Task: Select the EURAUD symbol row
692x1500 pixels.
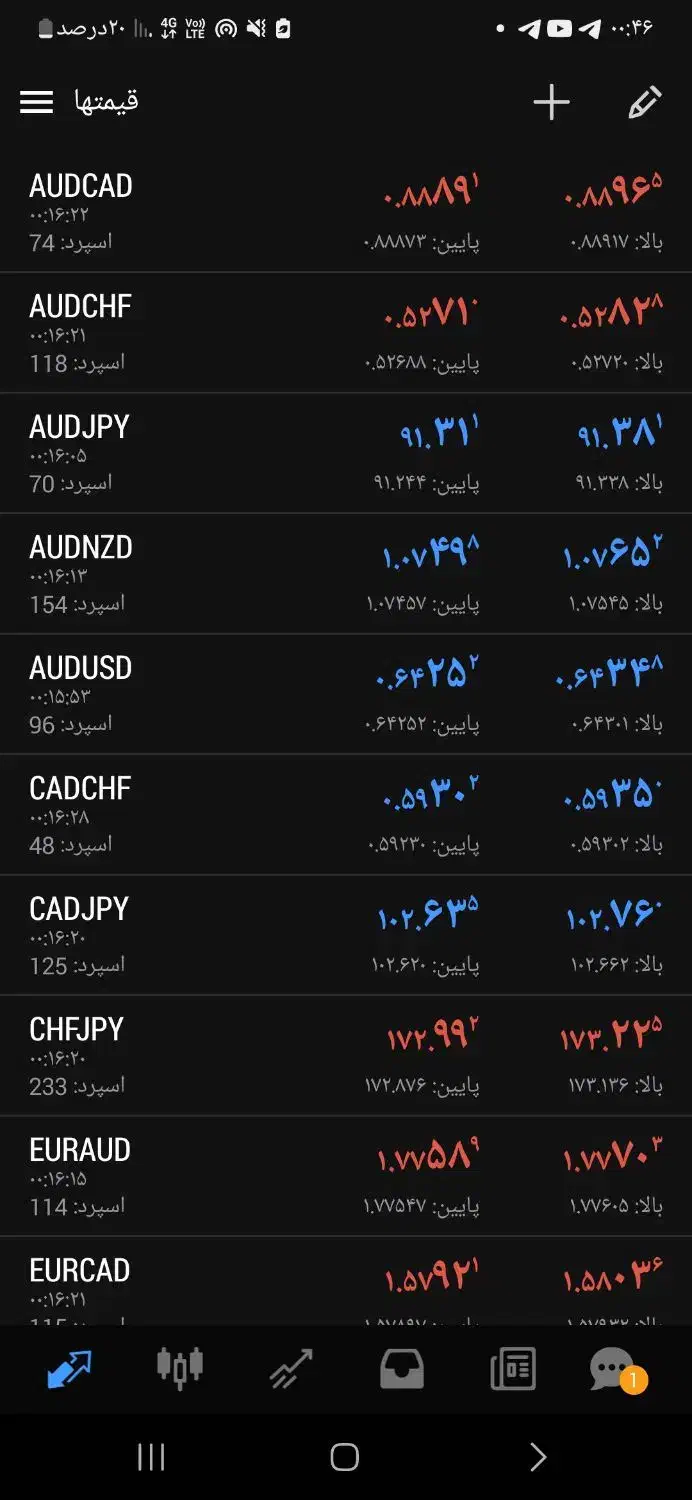Action: click(346, 1176)
